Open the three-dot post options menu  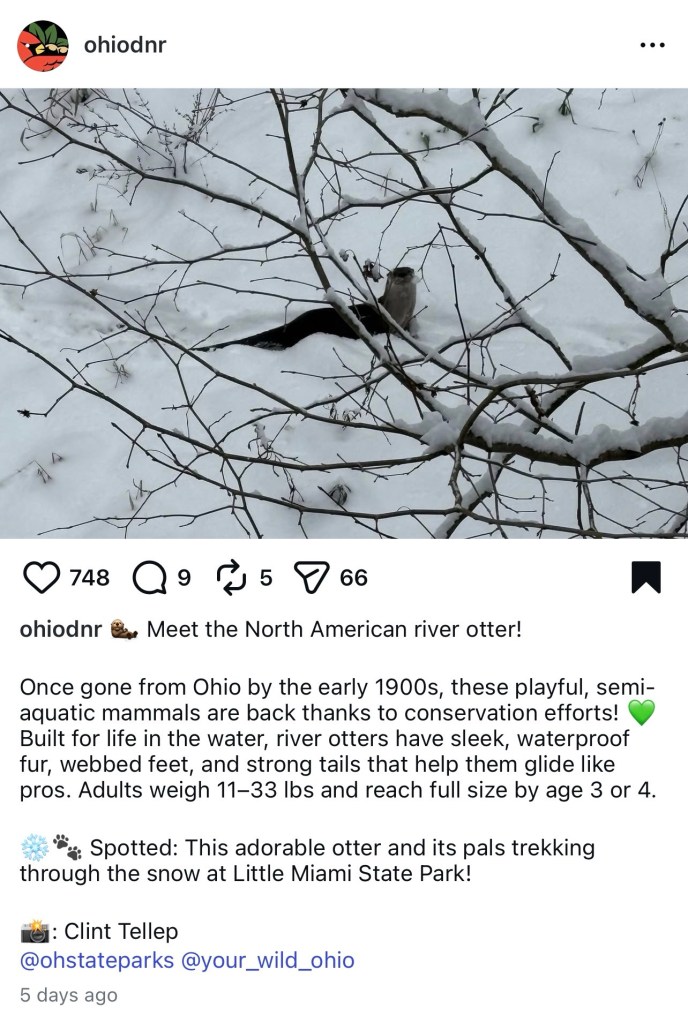pos(651,45)
